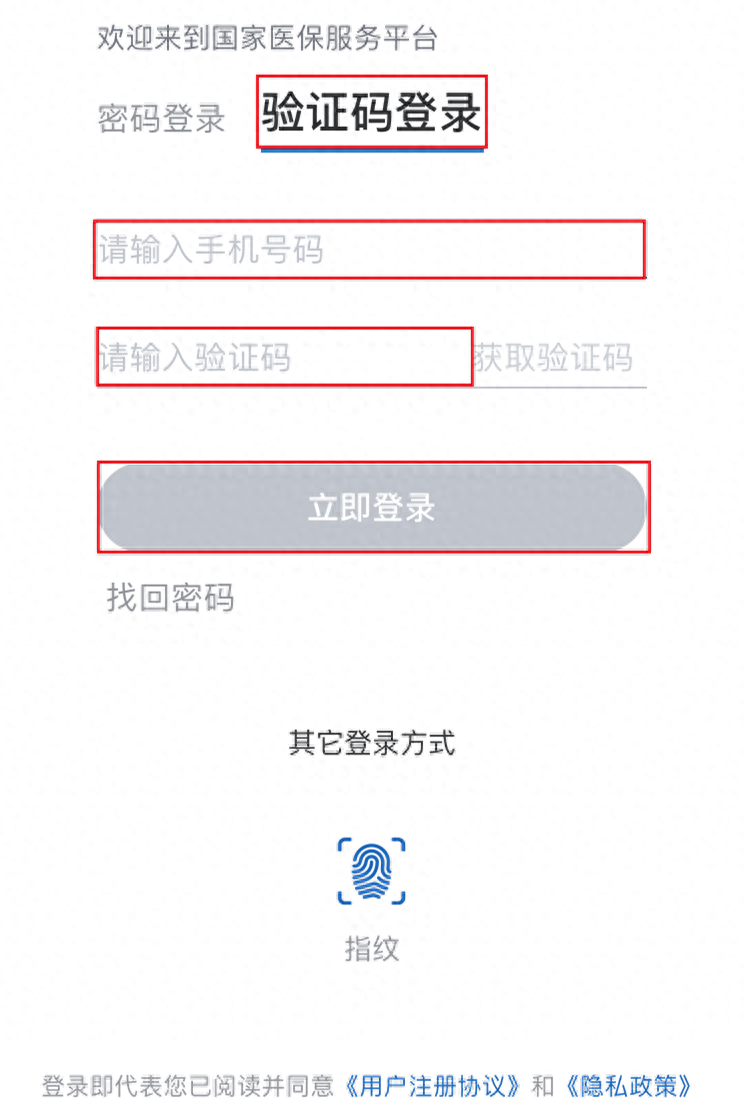Open 找回密码 to recover password
This screenshot has width=744, height=1111.
pyautogui.click(x=171, y=598)
